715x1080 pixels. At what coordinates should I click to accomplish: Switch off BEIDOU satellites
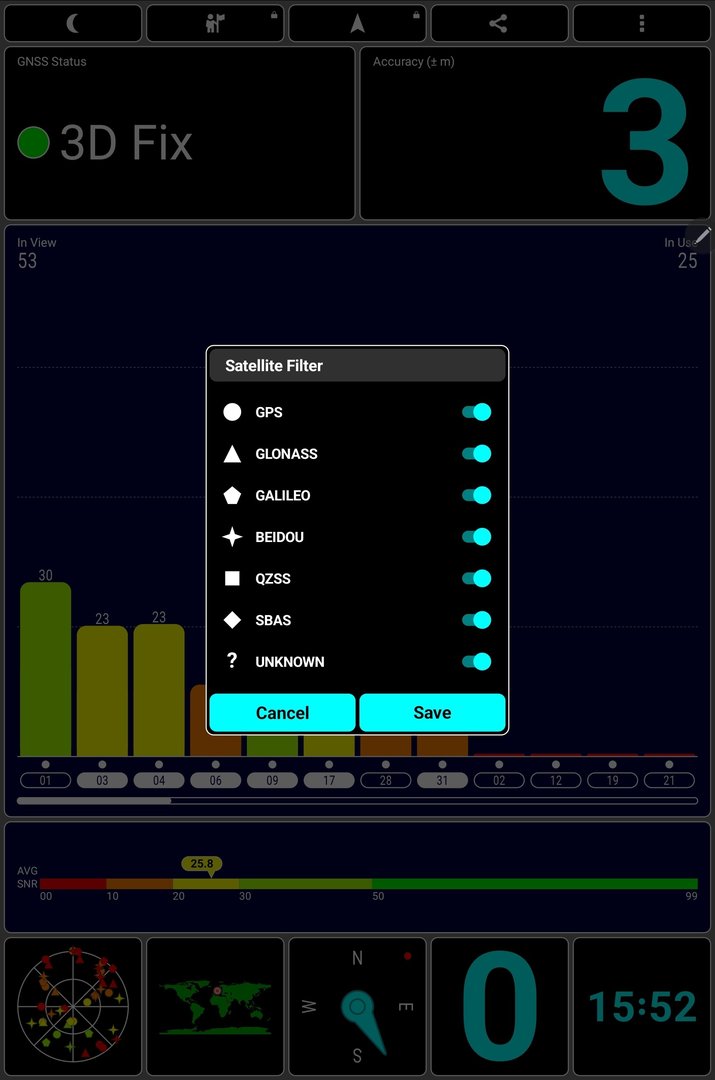point(476,537)
